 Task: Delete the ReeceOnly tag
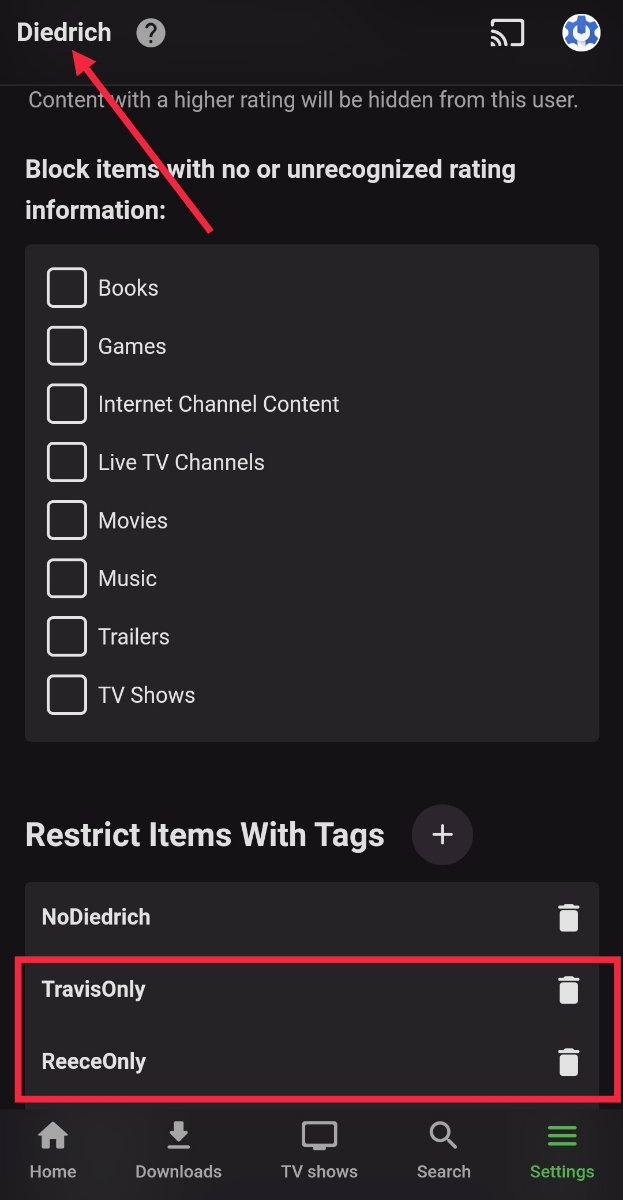[x=568, y=1061]
